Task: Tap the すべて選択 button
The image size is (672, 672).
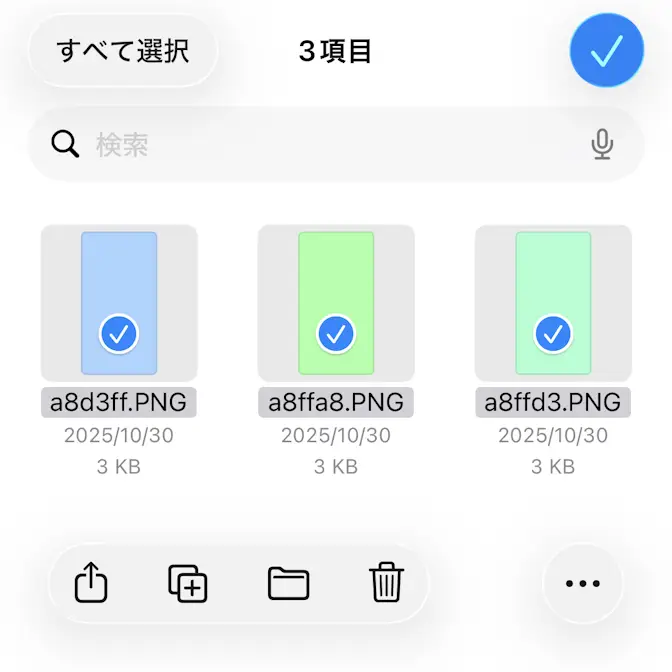Action: (x=123, y=50)
